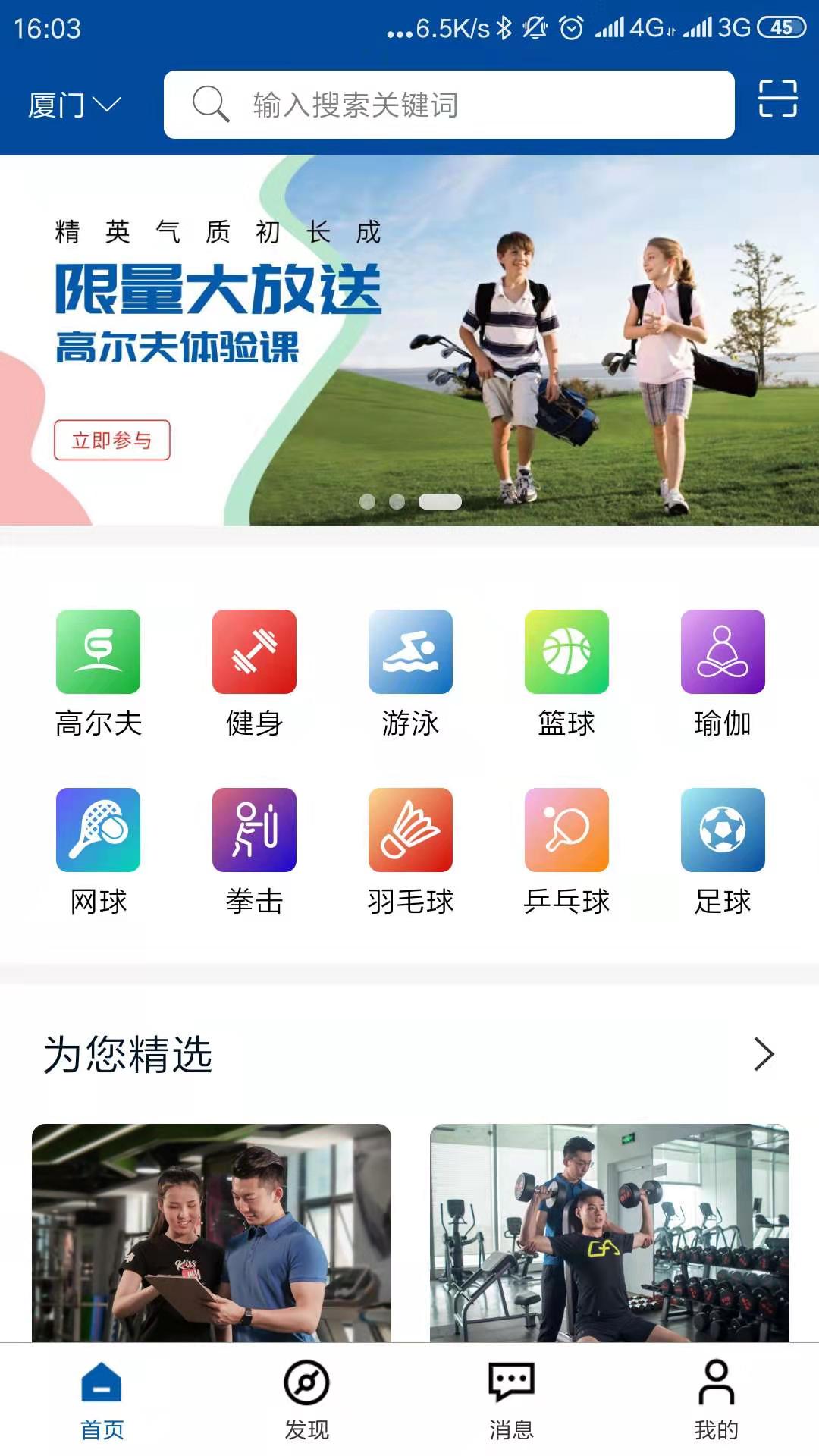This screenshot has width=819, height=1456.
Task: Open the 瑜伽 category
Action: (x=723, y=673)
